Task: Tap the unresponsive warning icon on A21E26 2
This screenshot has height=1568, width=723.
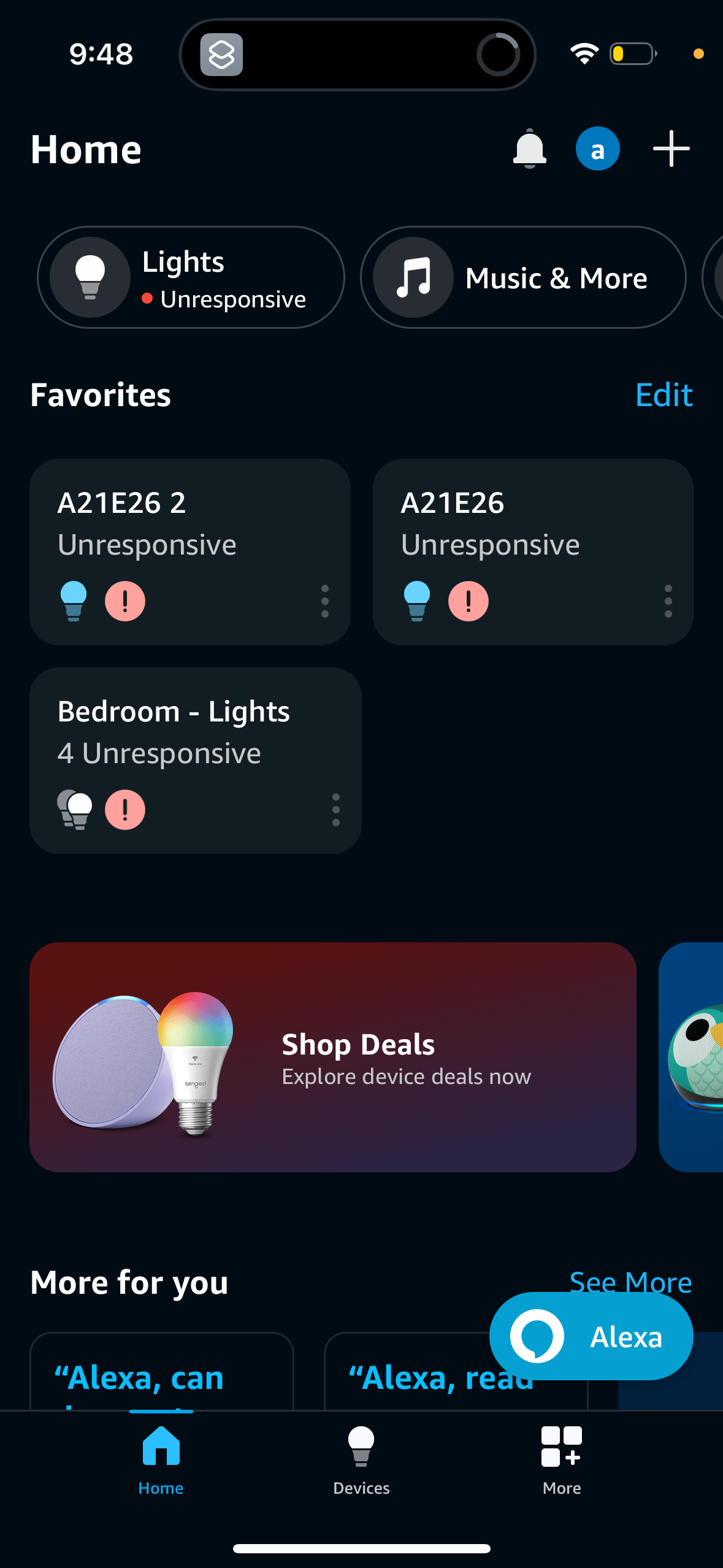Action: pyautogui.click(x=125, y=601)
